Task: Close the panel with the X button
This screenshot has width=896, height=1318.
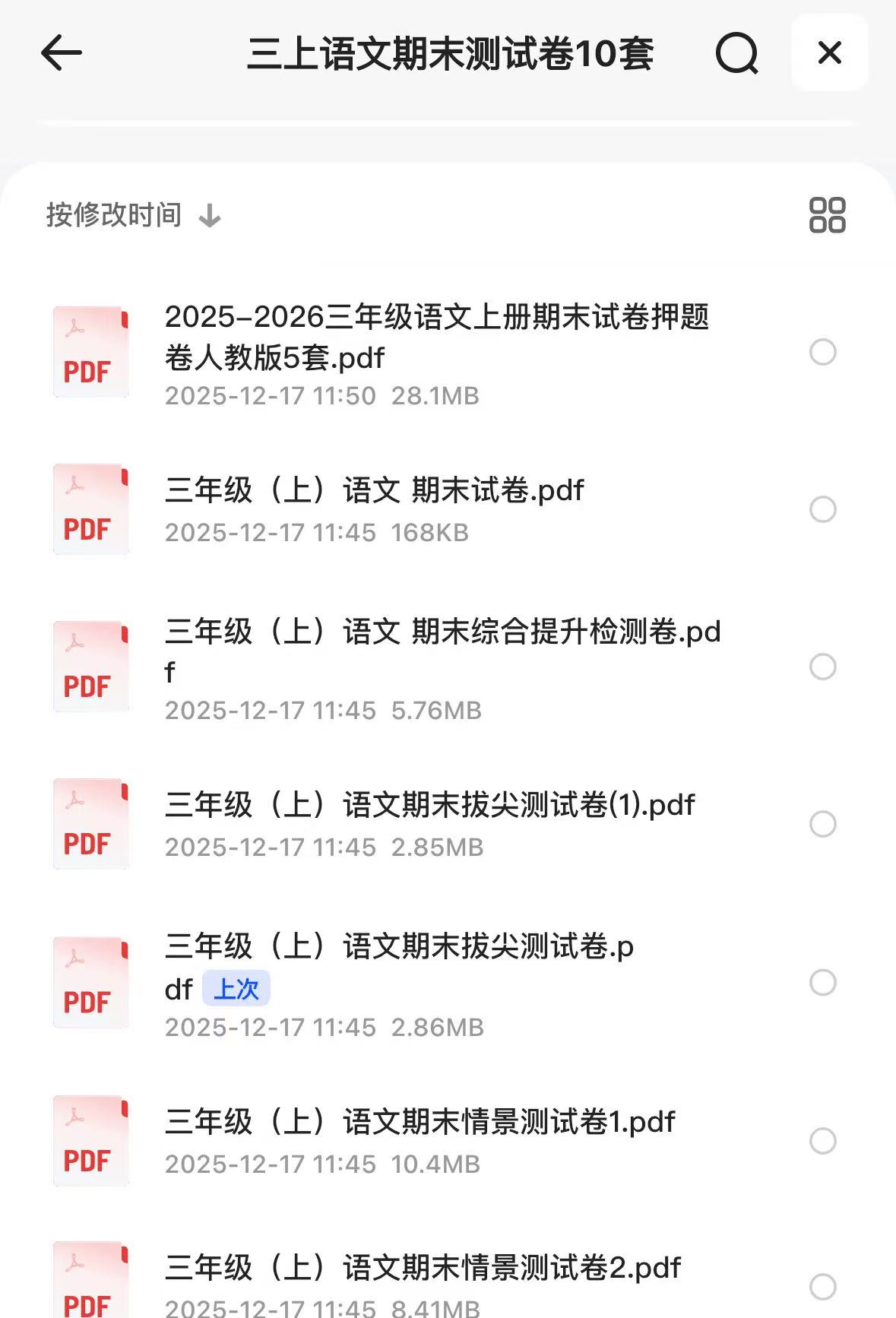Action: [828, 53]
